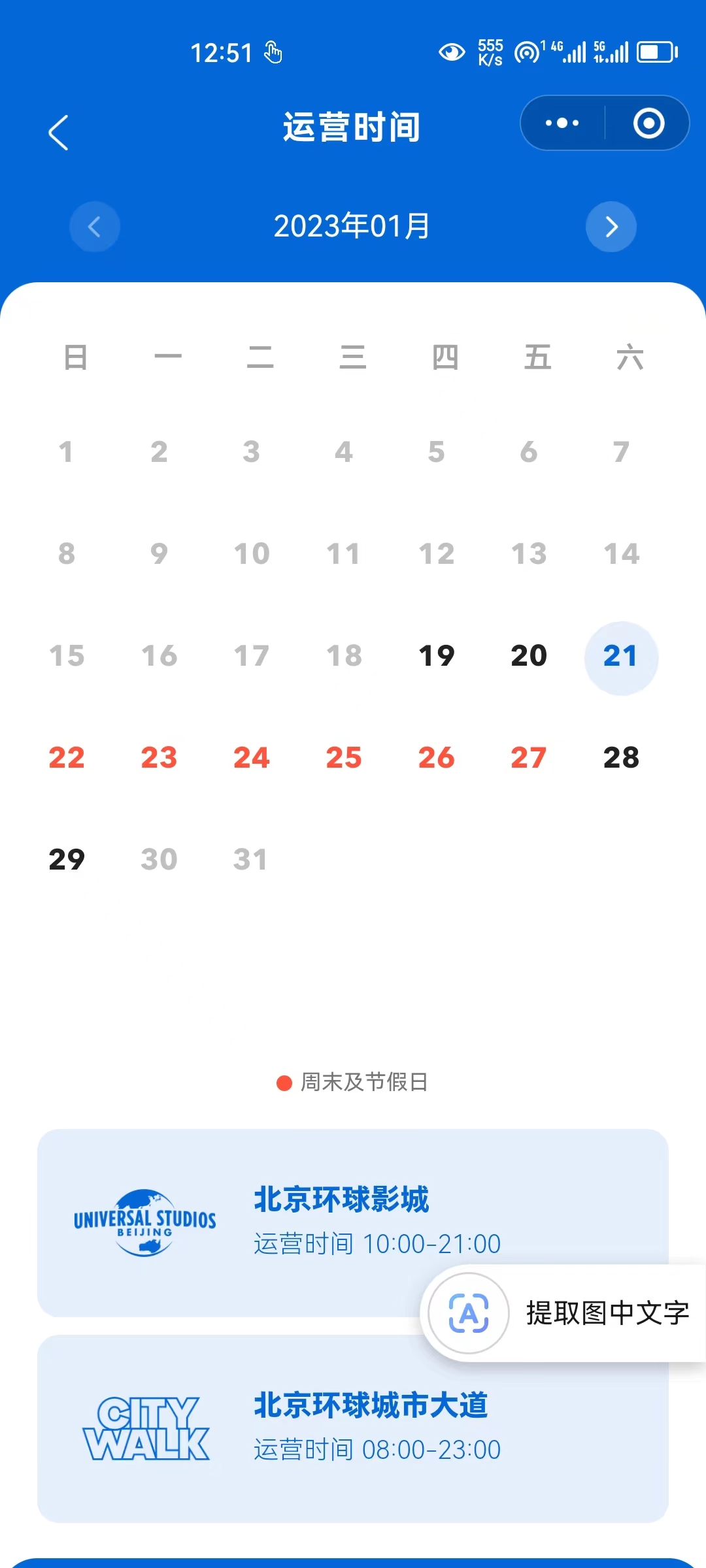
Task: Go back from the 运营时间 page
Action: click(59, 133)
